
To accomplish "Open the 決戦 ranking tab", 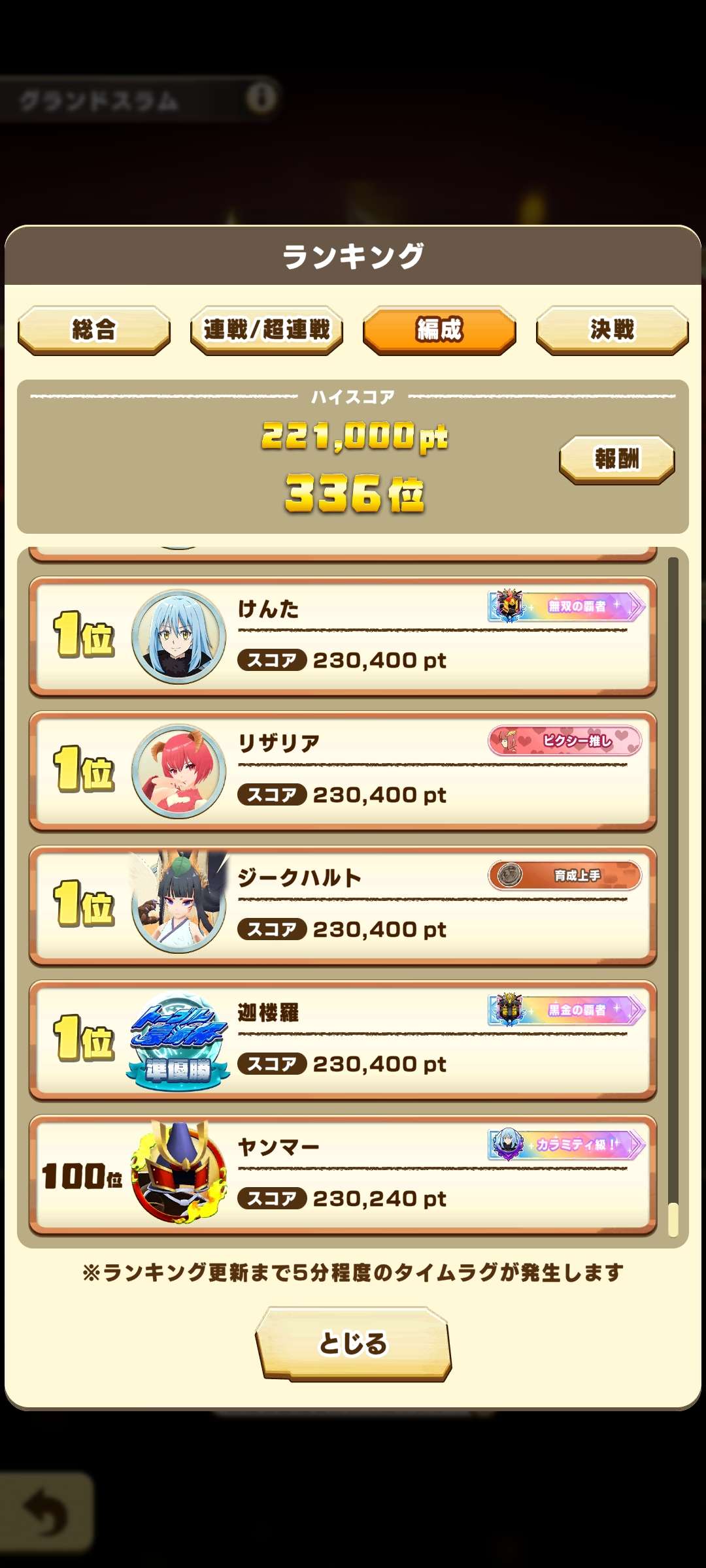I will [612, 330].
